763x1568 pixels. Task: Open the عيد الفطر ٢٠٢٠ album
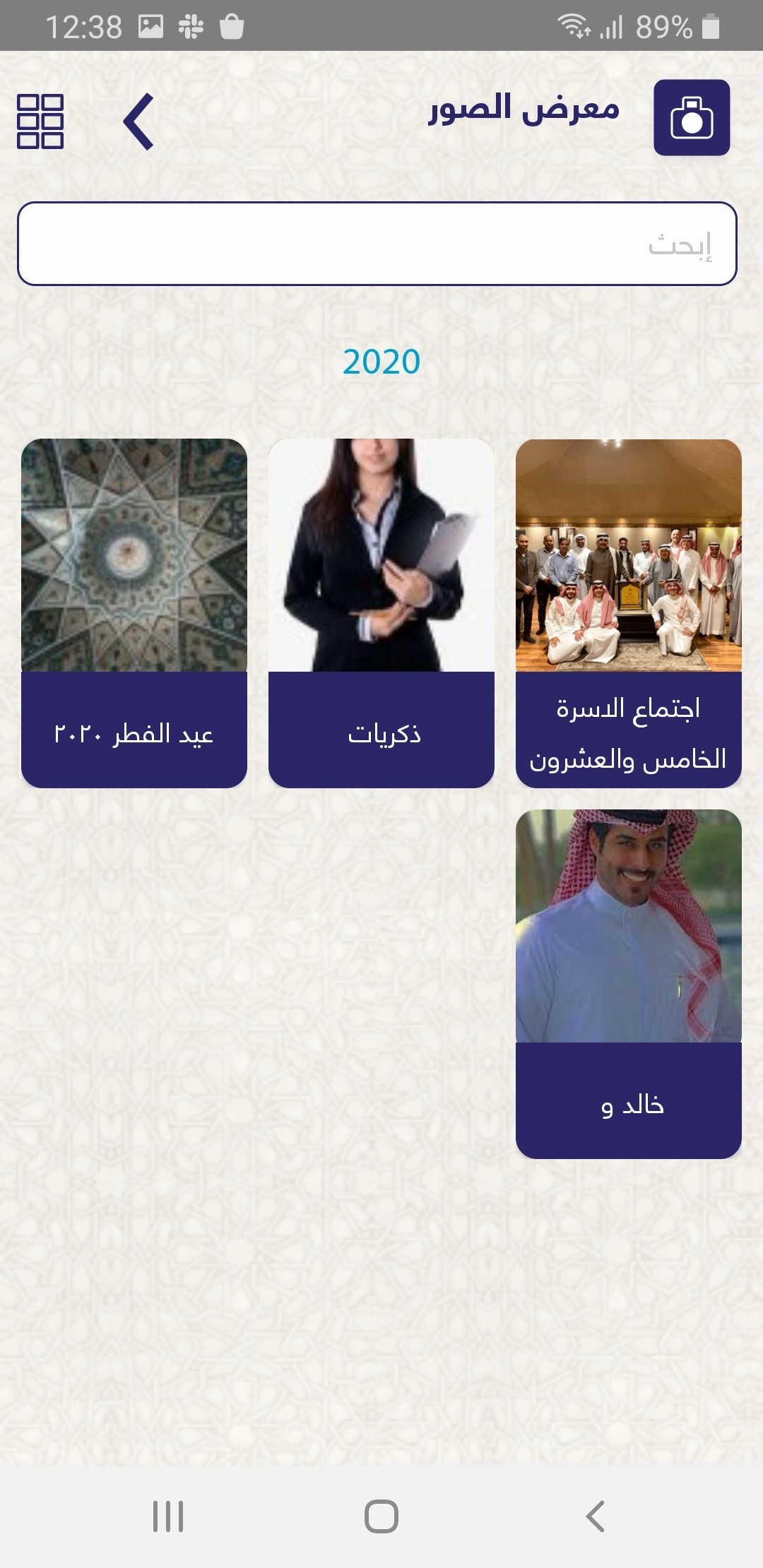[134, 613]
